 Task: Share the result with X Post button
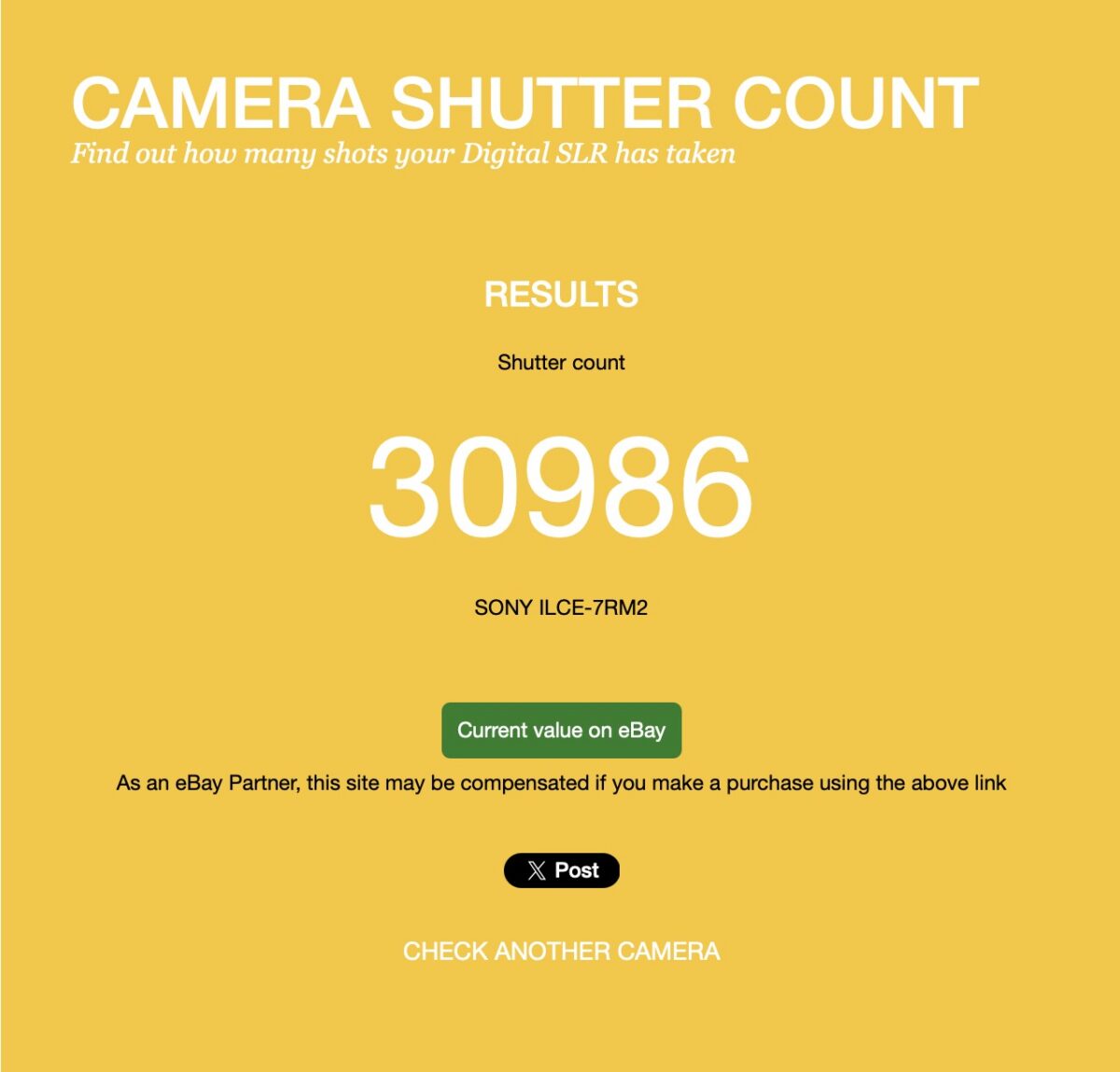[561, 870]
